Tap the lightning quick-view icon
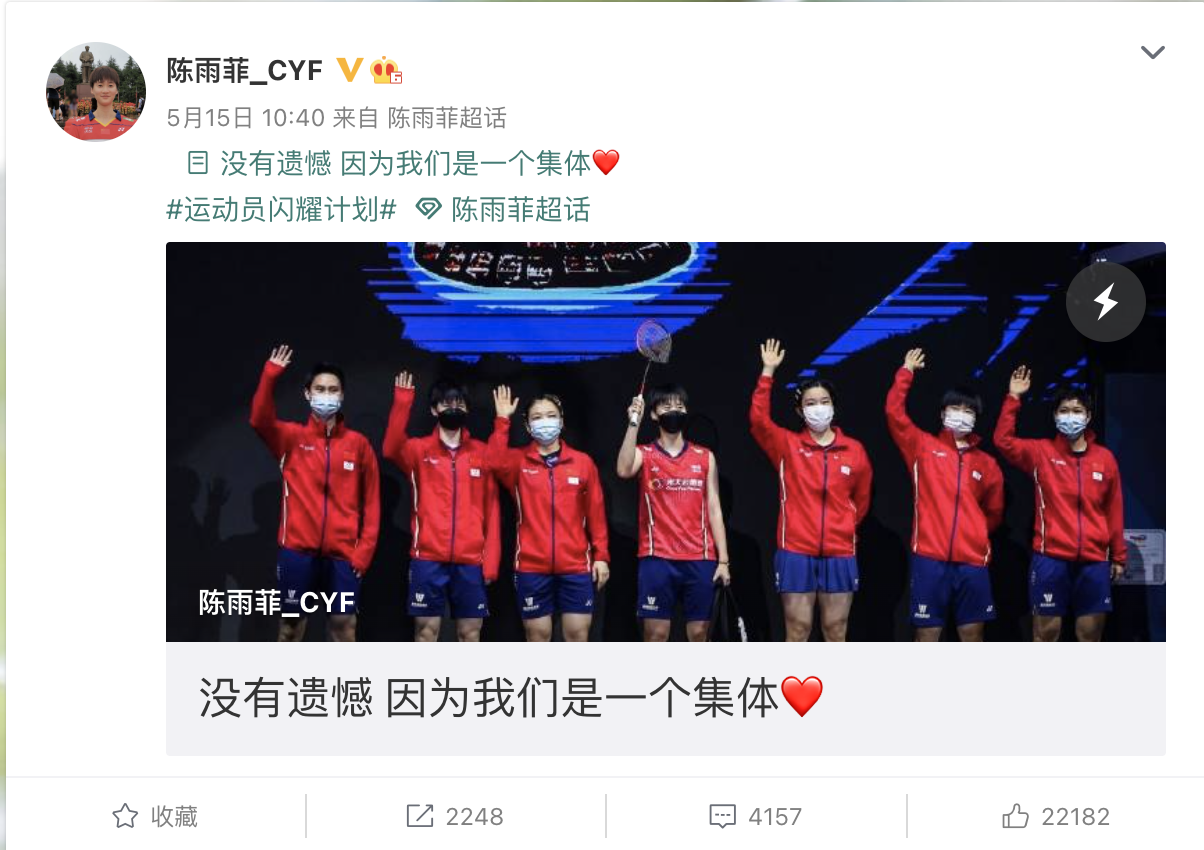The width and height of the screenshot is (1204, 850). [x=1105, y=302]
